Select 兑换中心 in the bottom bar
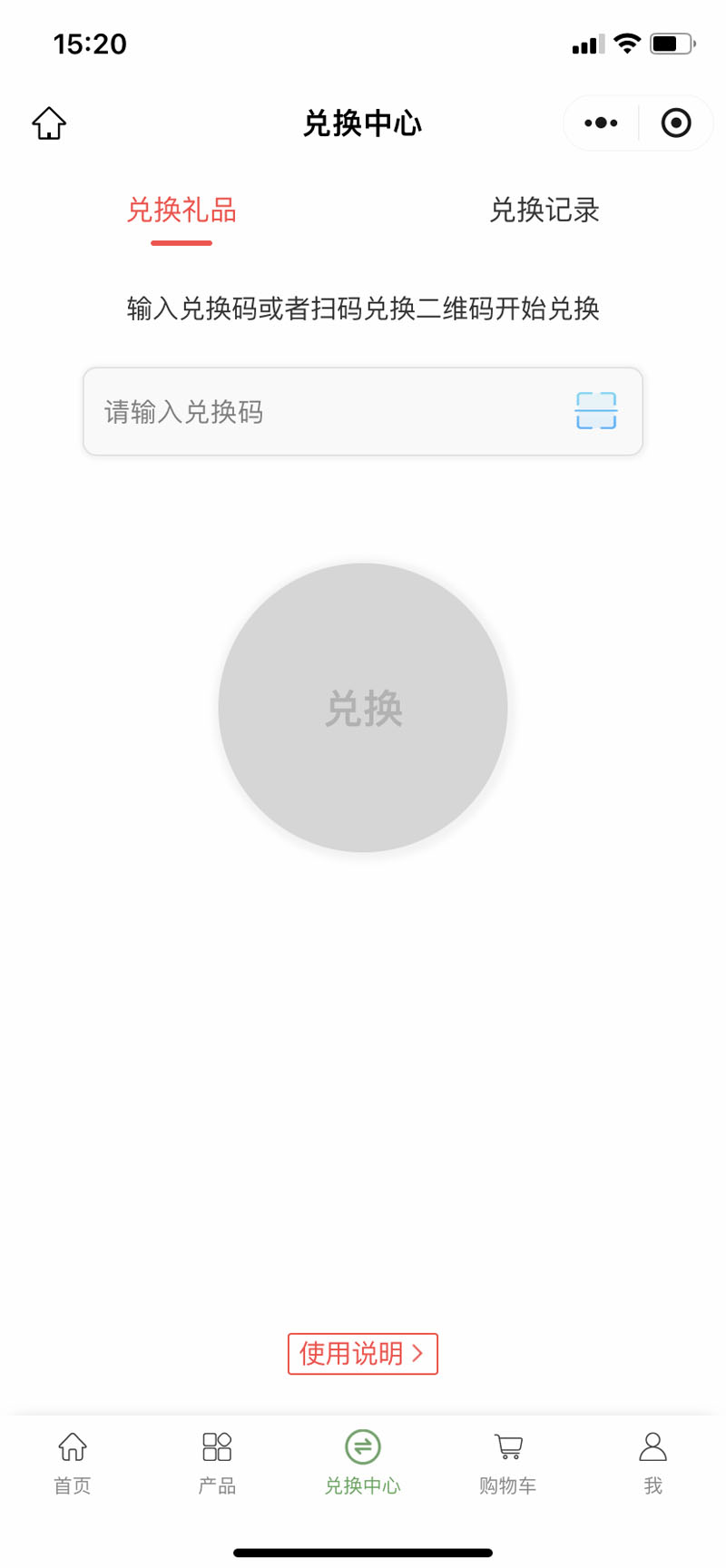Viewport: 726px width, 1568px height. (x=363, y=1463)
